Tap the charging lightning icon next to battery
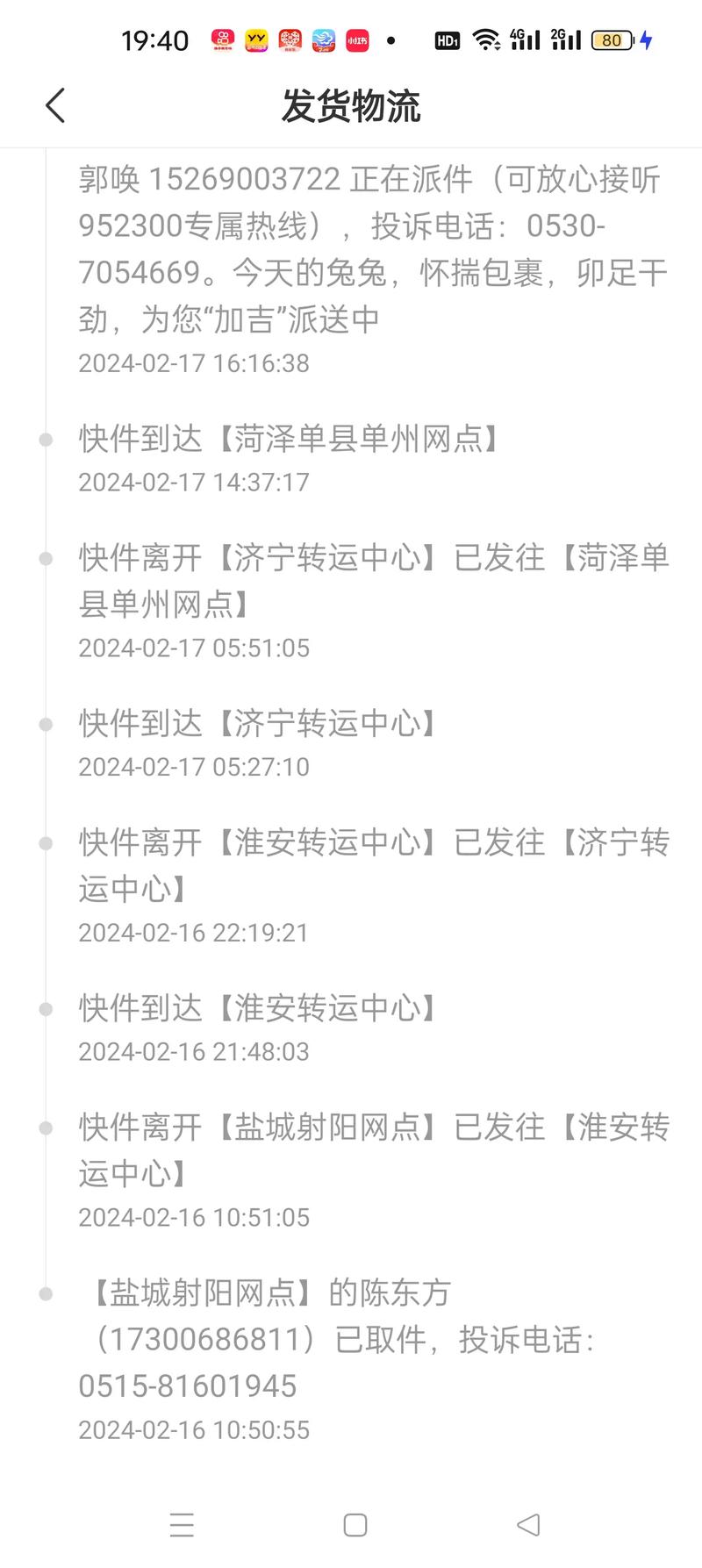The height and width of the screenshot is (1568, 702). [647, 39]
